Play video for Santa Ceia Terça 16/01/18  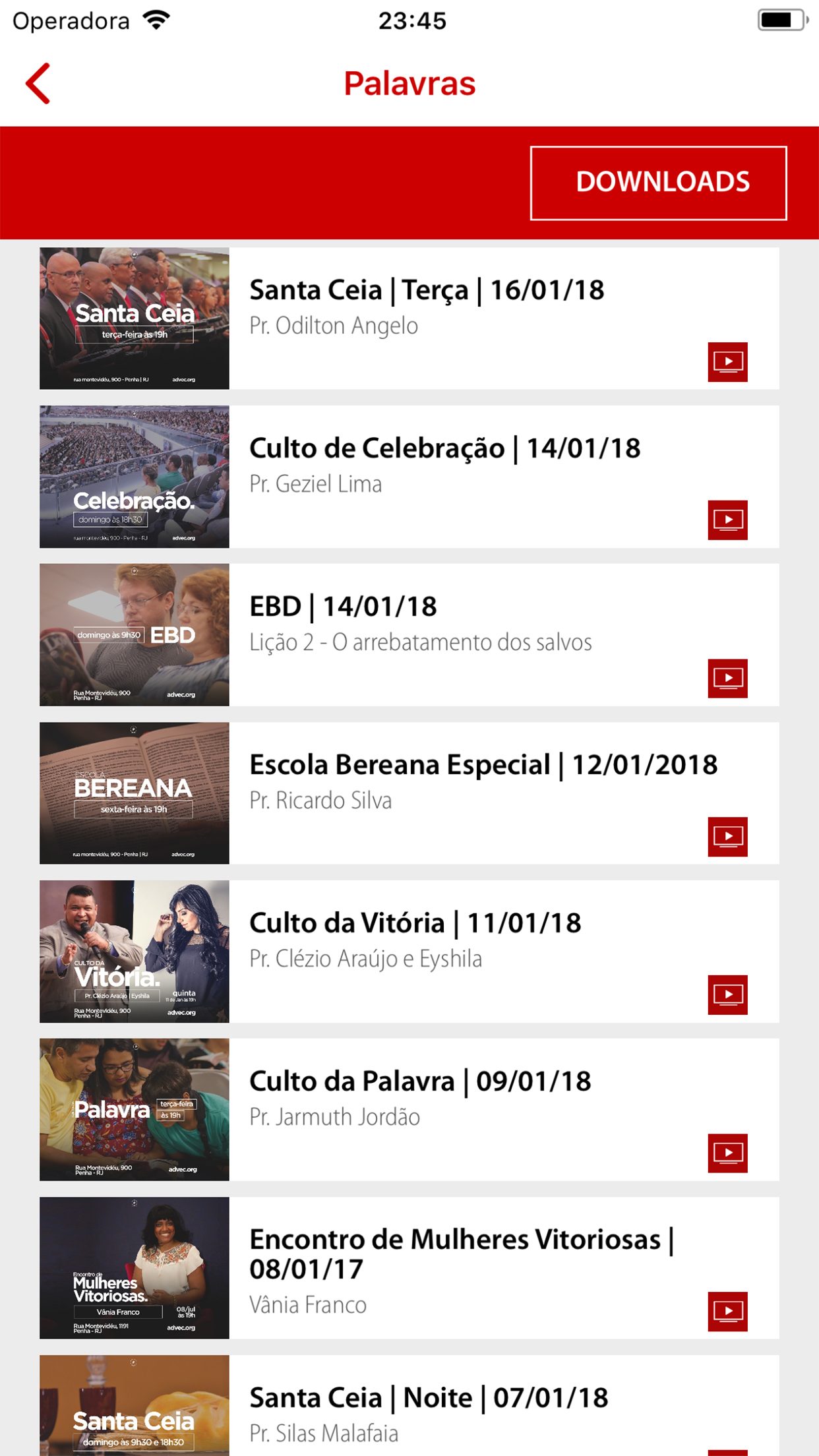coord(727,362)
